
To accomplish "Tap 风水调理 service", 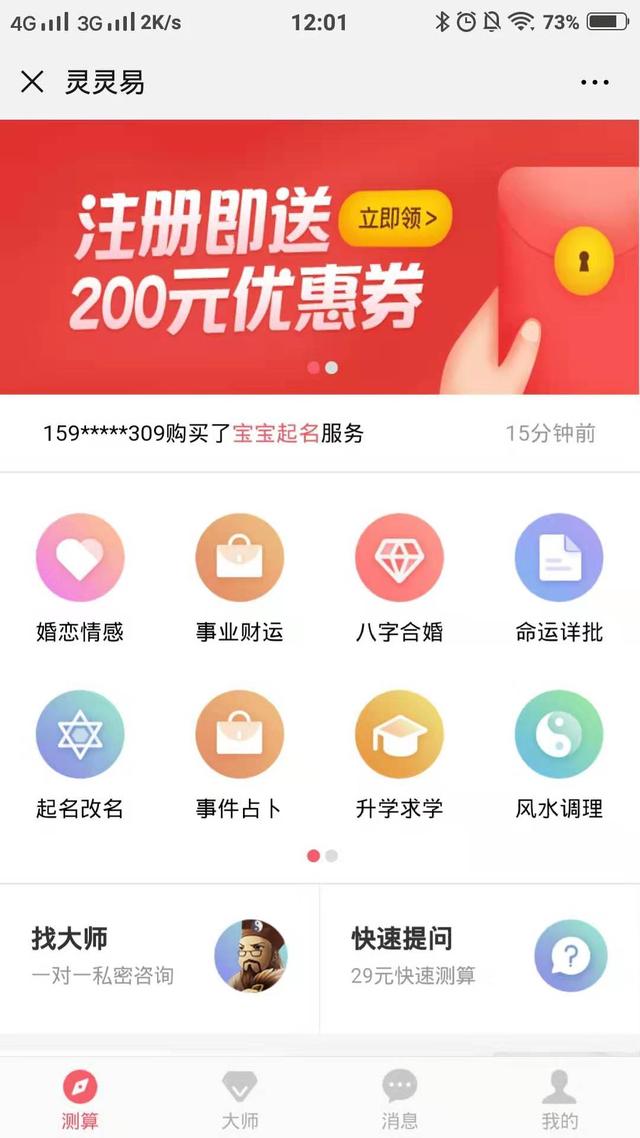I will point(559,753).
